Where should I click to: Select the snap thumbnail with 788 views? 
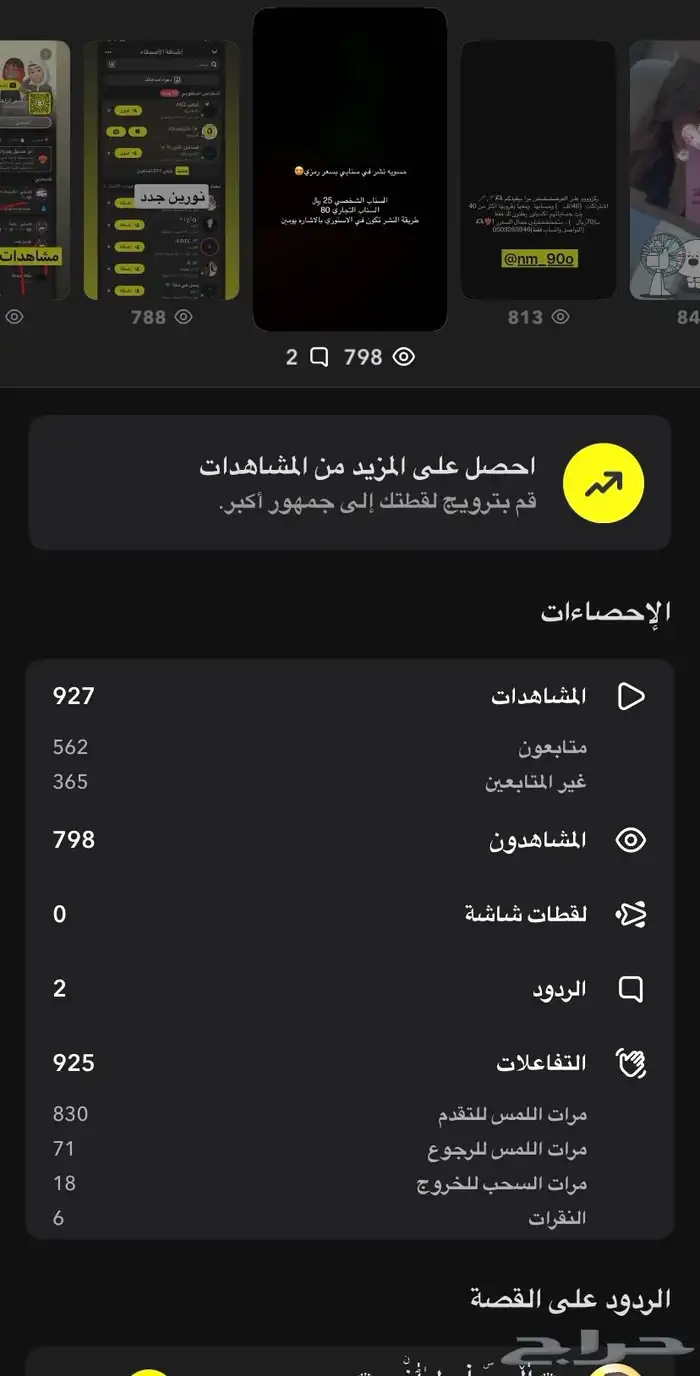click(162, 170)
